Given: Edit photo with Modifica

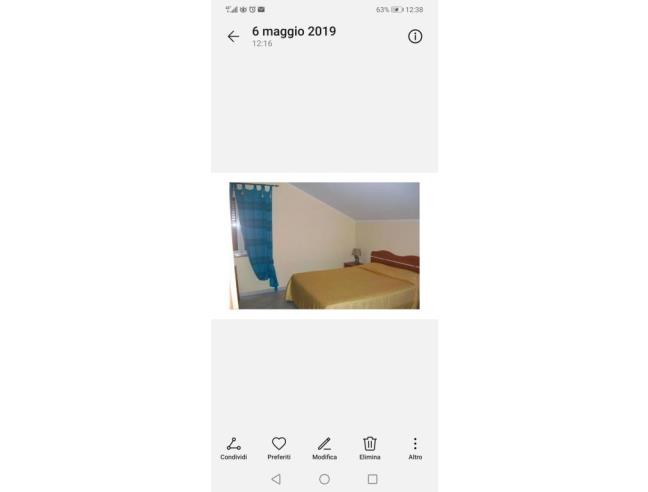Looking at the screenshot, I should 324,447.
